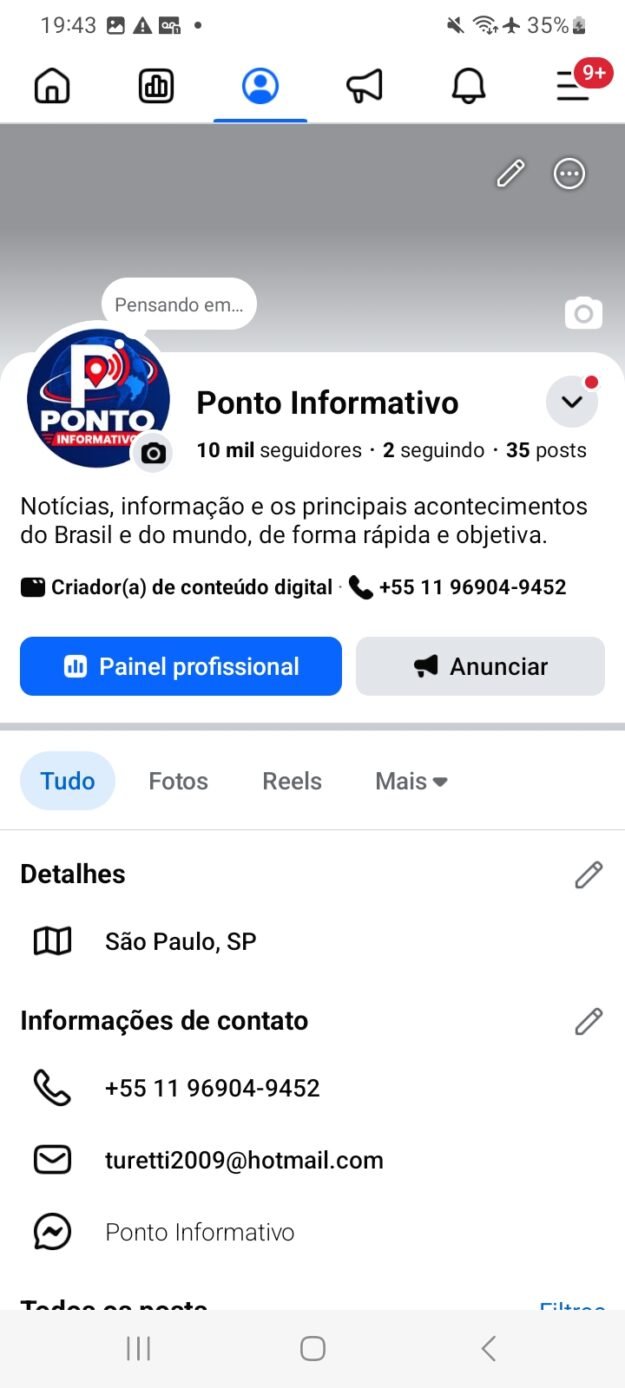Expand the Mais dropdown
The height and width of the screenshot is (1388, 625).
click(411, 781)
